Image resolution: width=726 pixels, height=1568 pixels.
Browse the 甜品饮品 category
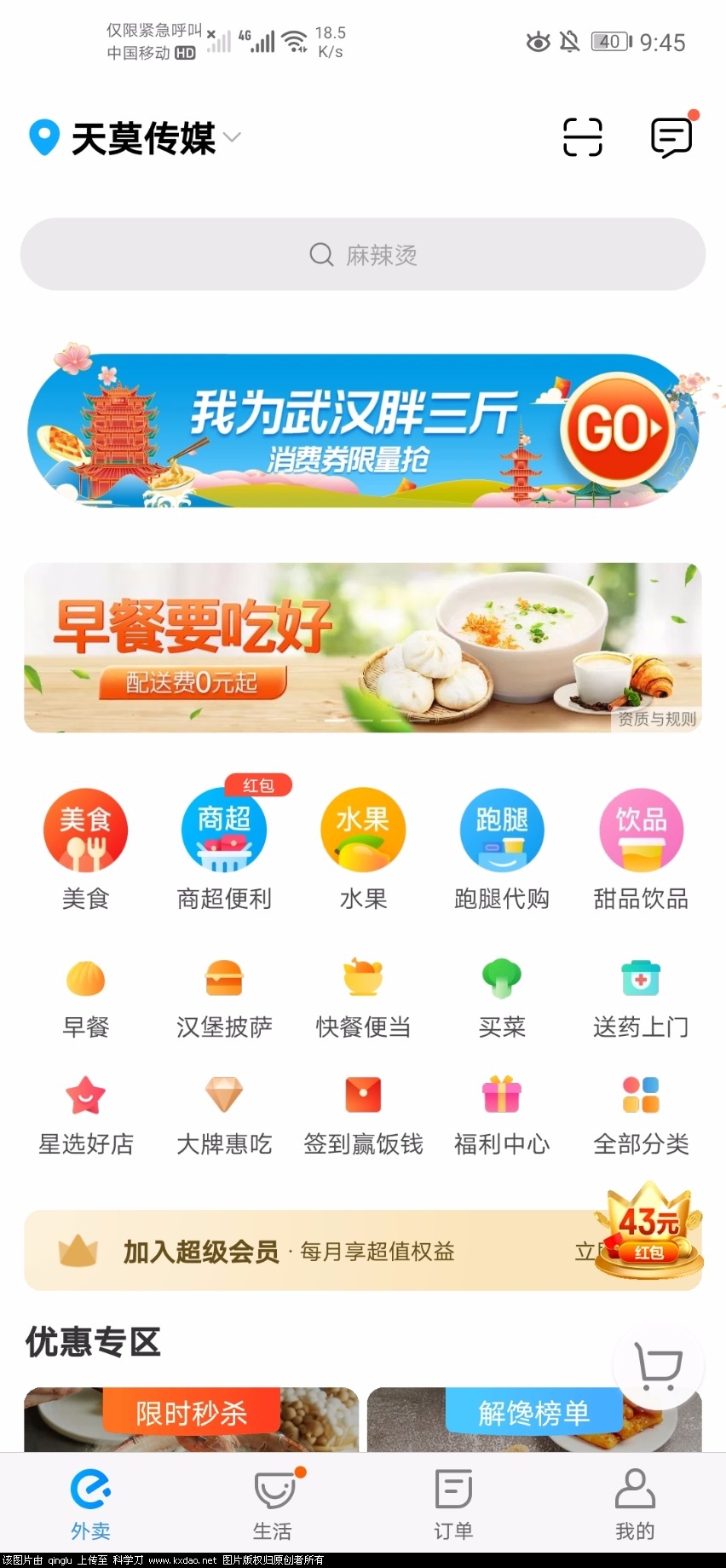pos(641,849)
